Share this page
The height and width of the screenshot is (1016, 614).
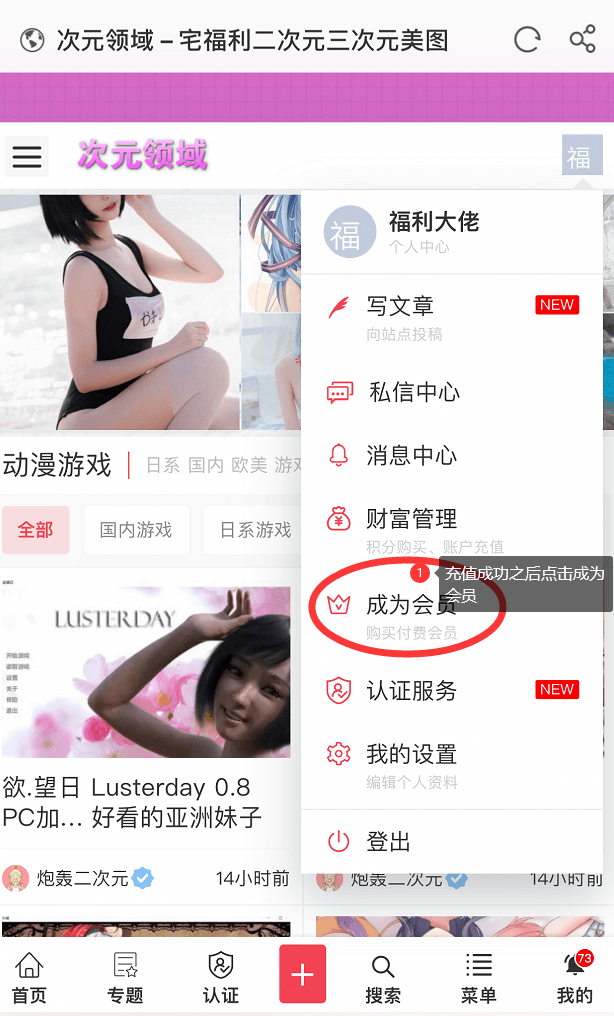(582, 40)
